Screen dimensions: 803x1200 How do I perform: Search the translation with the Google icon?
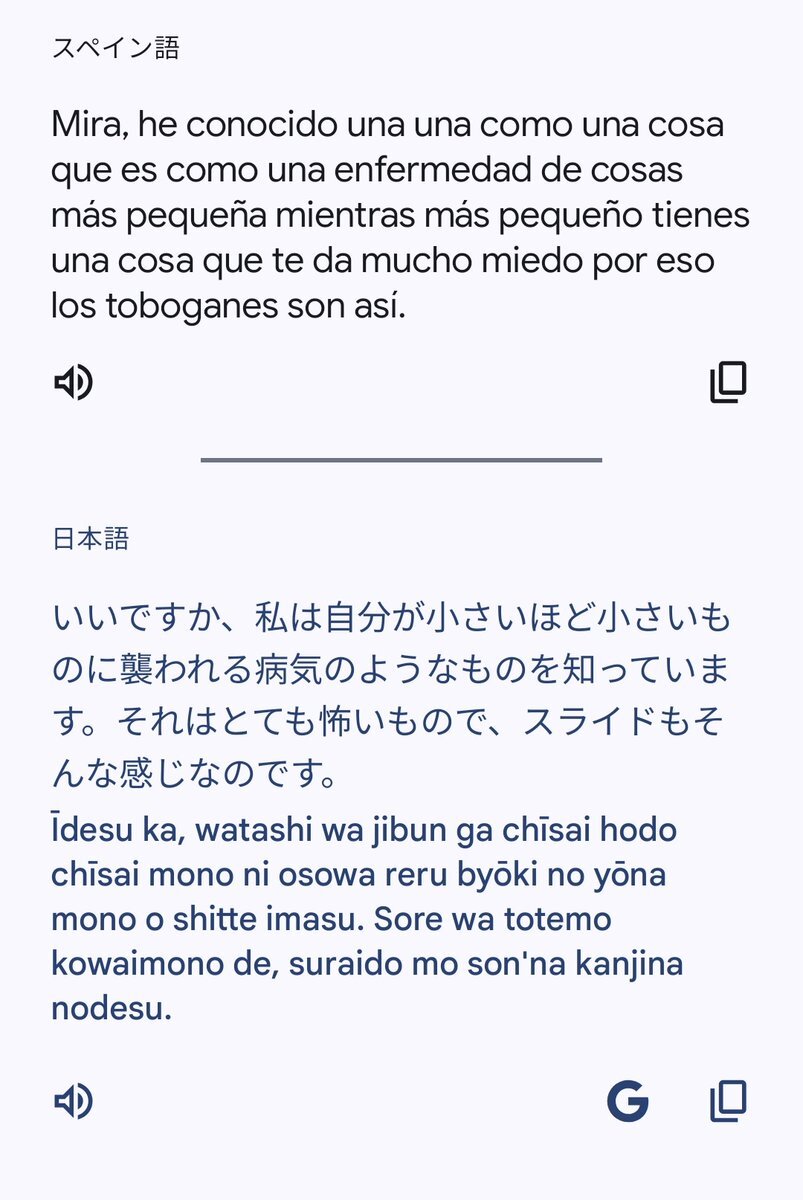628,1101
